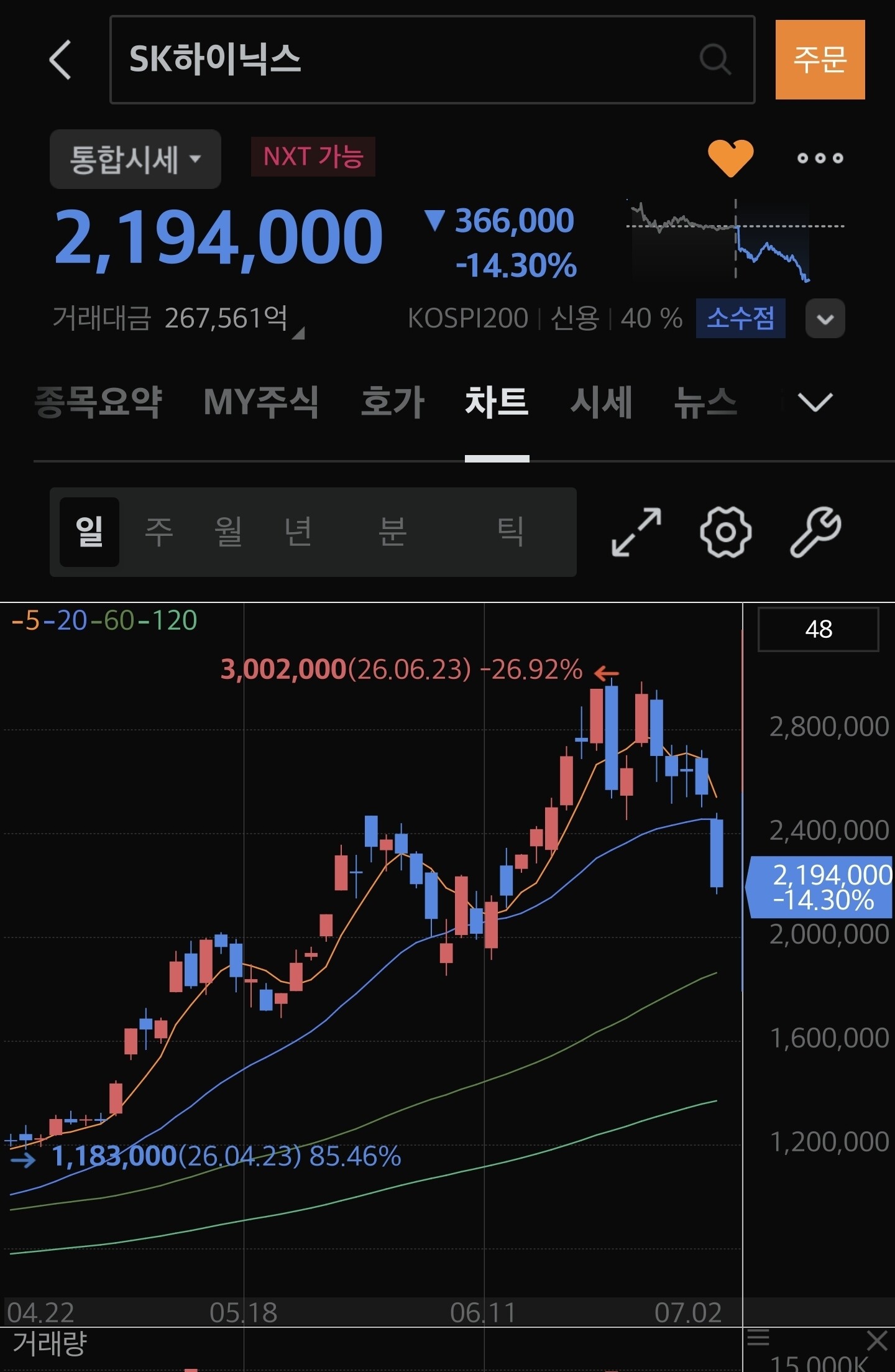
Task: Go back using the top-left arrow
Action: 60,60
